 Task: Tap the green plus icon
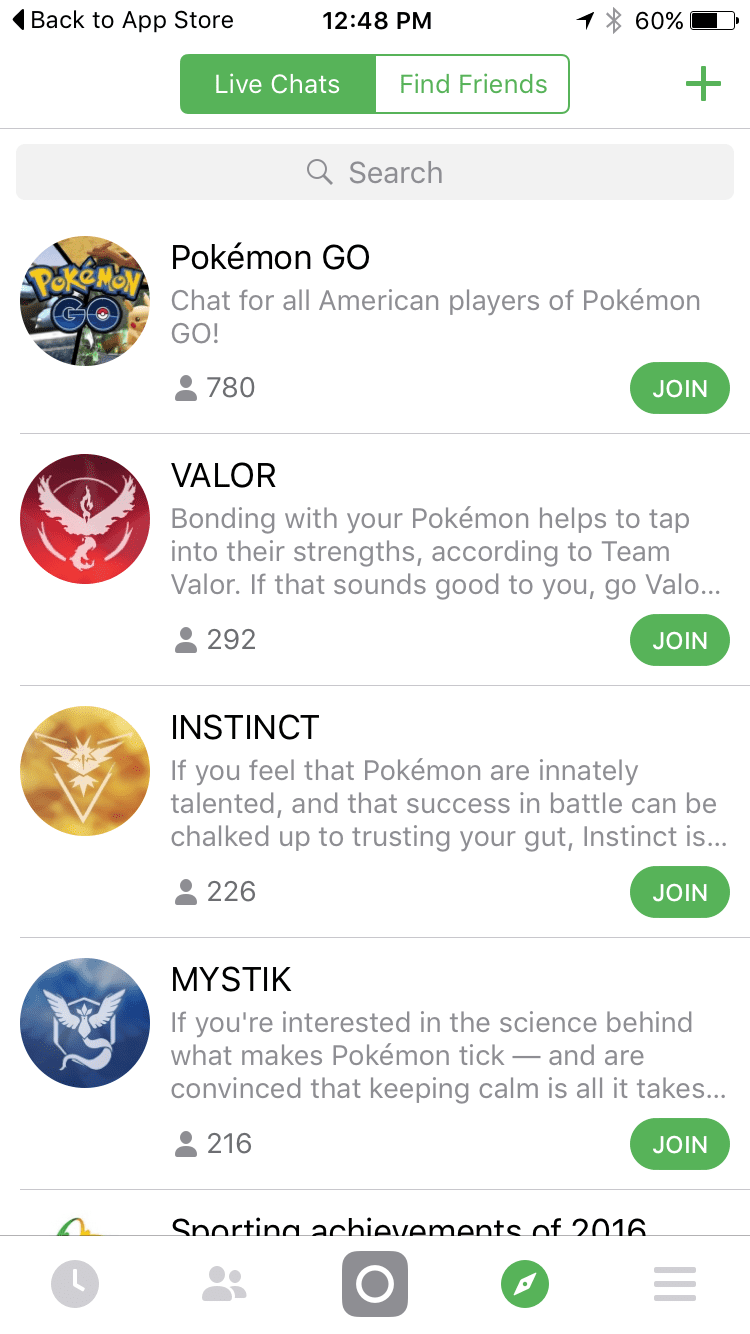[703, 84]
